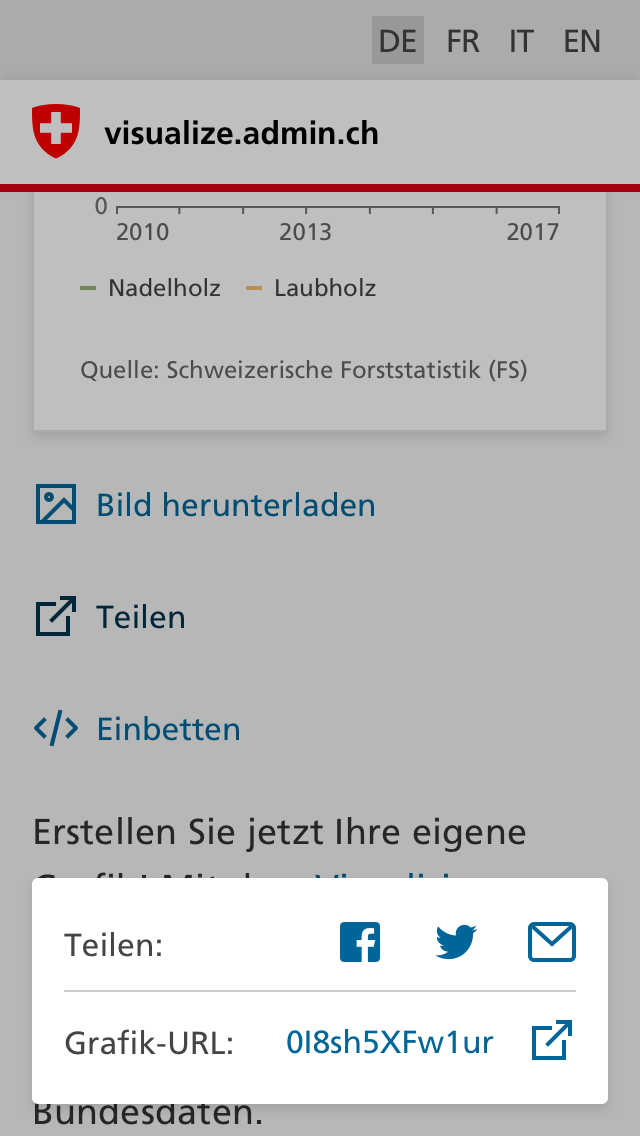Select the DE language option
This screenshot has width=640, height=1136.
pos(398,41)
